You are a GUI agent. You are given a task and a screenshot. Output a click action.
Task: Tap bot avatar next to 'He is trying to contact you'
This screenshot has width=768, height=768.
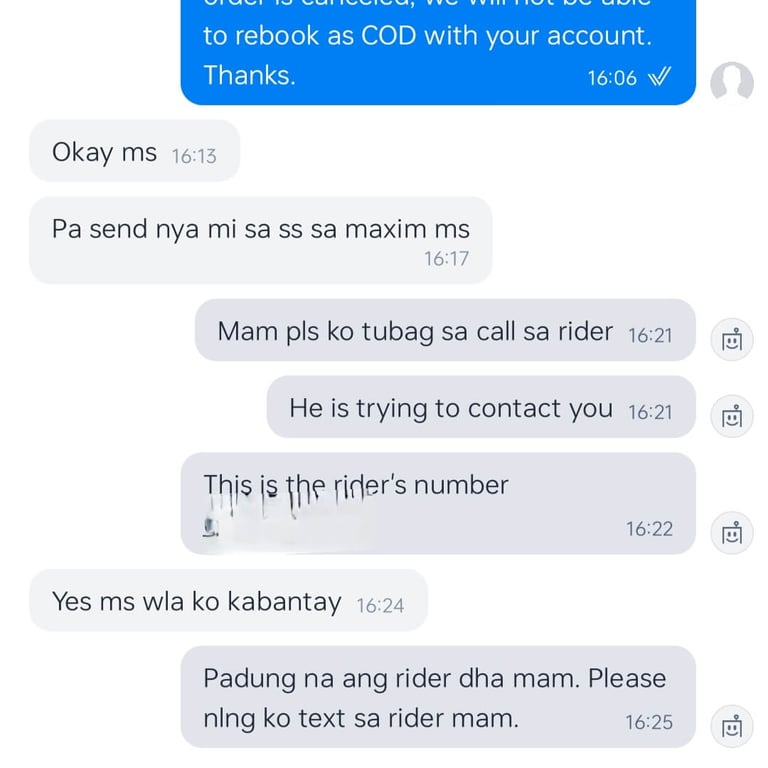[732, 416]
